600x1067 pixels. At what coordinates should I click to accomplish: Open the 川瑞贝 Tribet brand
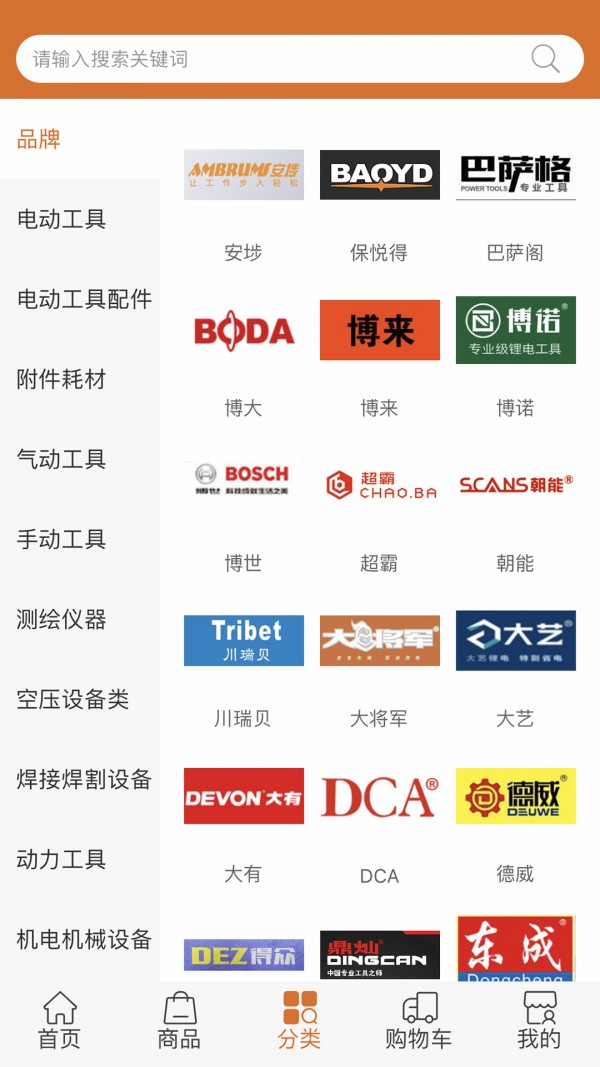(243, 641)
